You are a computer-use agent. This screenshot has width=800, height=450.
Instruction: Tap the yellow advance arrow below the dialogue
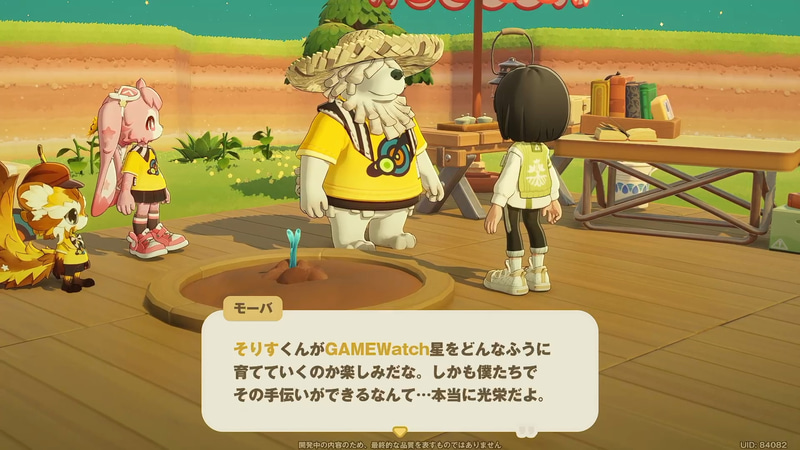coord(400,432)
